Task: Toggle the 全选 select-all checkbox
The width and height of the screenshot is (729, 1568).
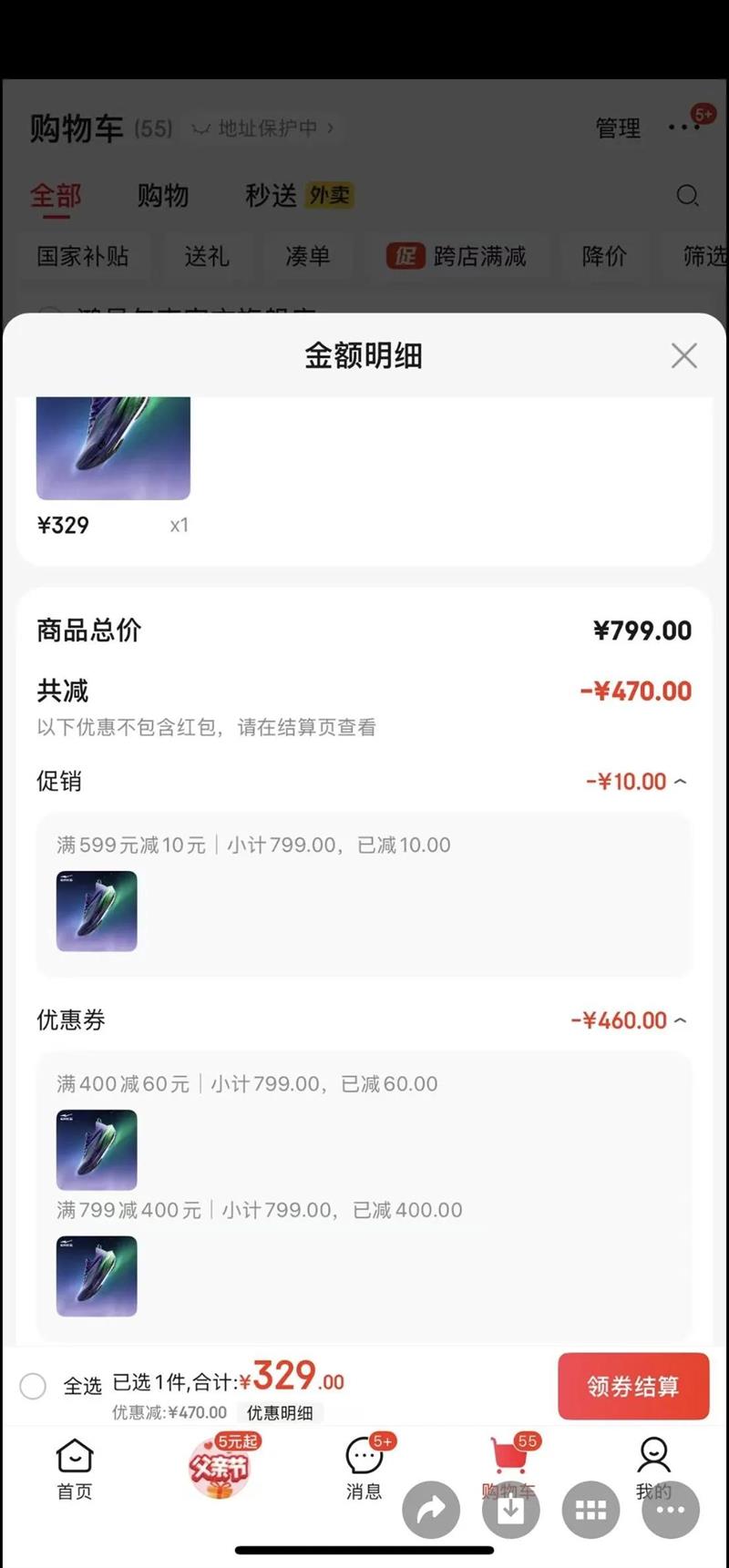Action: [x=34, y=1386]
